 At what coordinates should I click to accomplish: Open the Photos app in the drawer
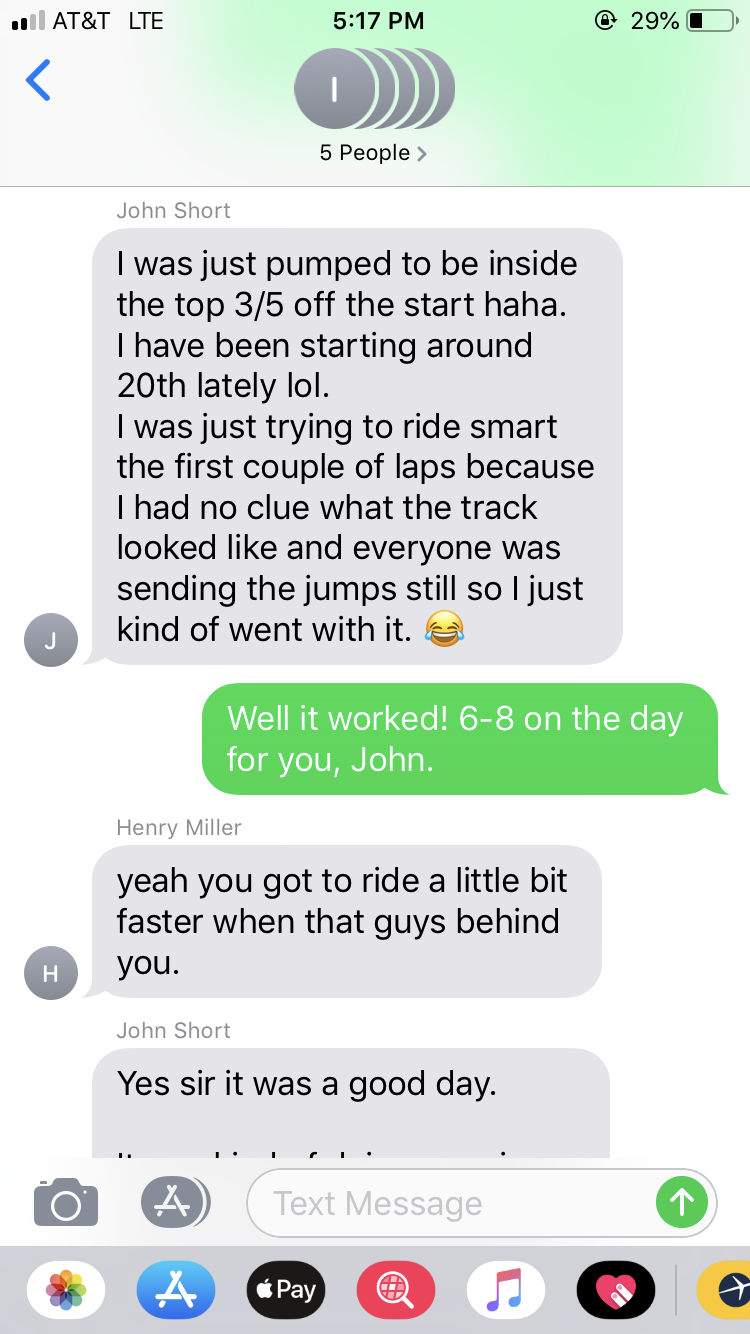67,1290
